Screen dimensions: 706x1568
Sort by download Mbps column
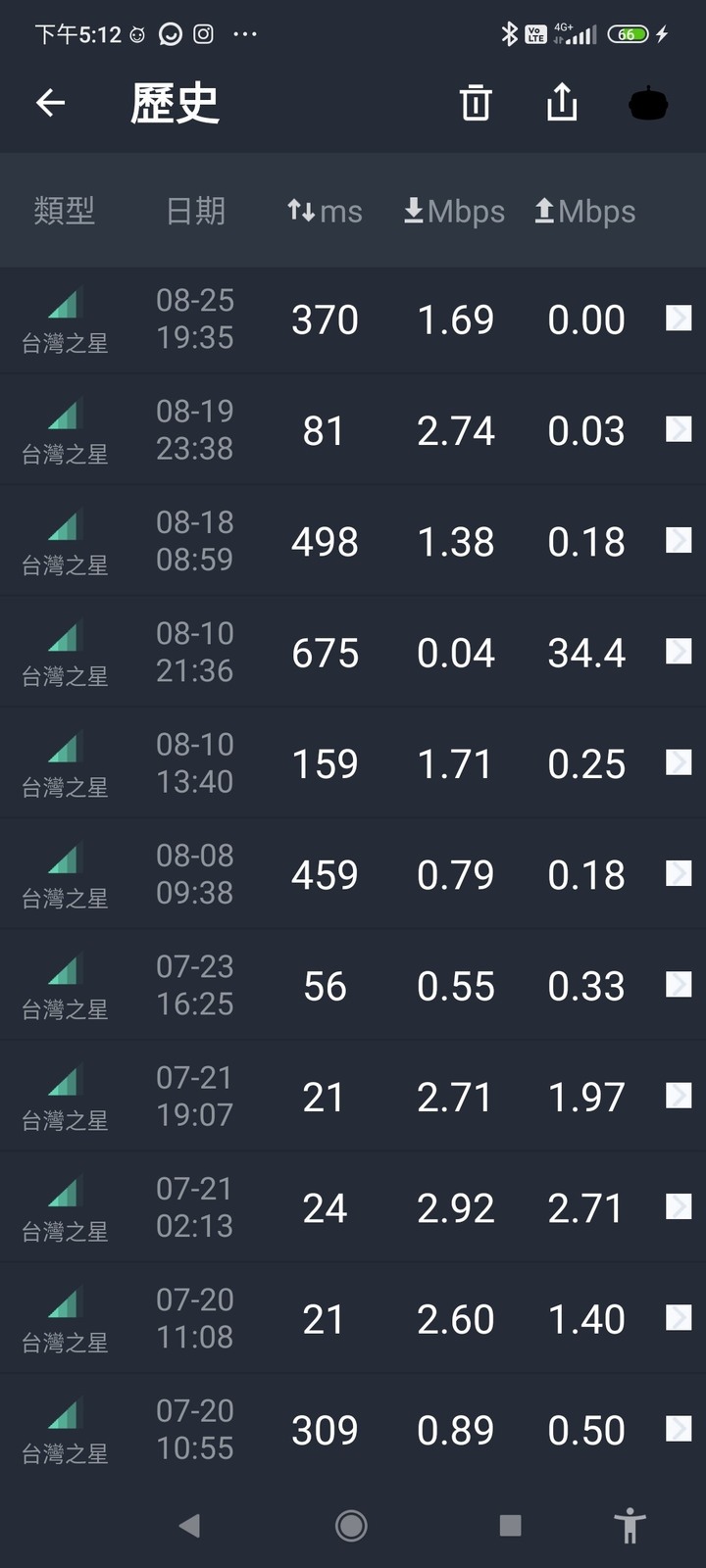tap(454, 211)
